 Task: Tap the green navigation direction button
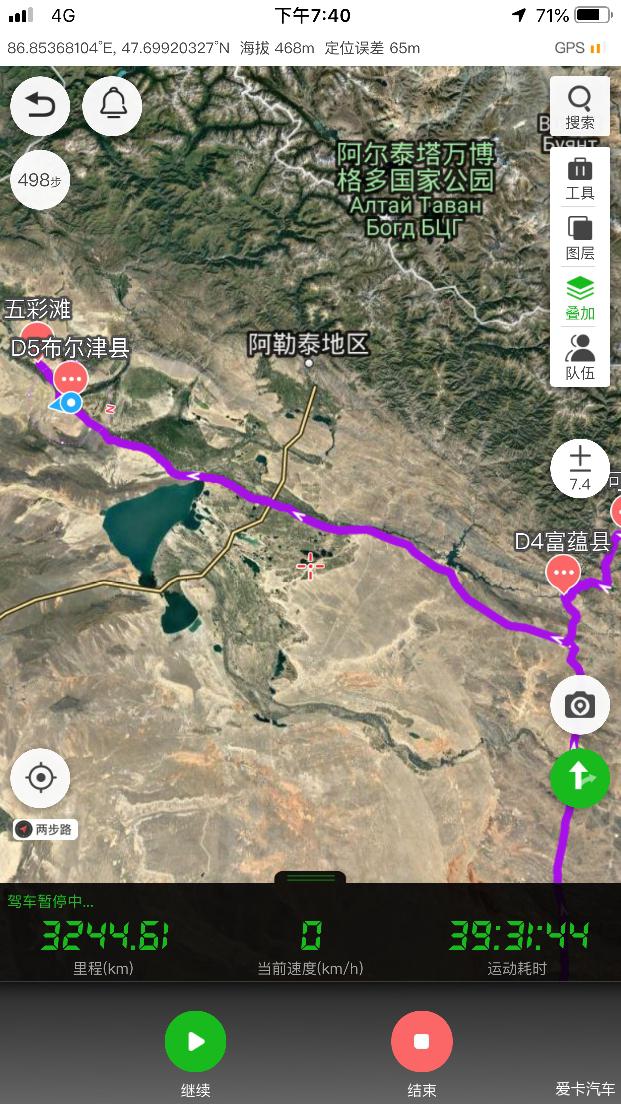pyautogui.click(x=580, y=777)
